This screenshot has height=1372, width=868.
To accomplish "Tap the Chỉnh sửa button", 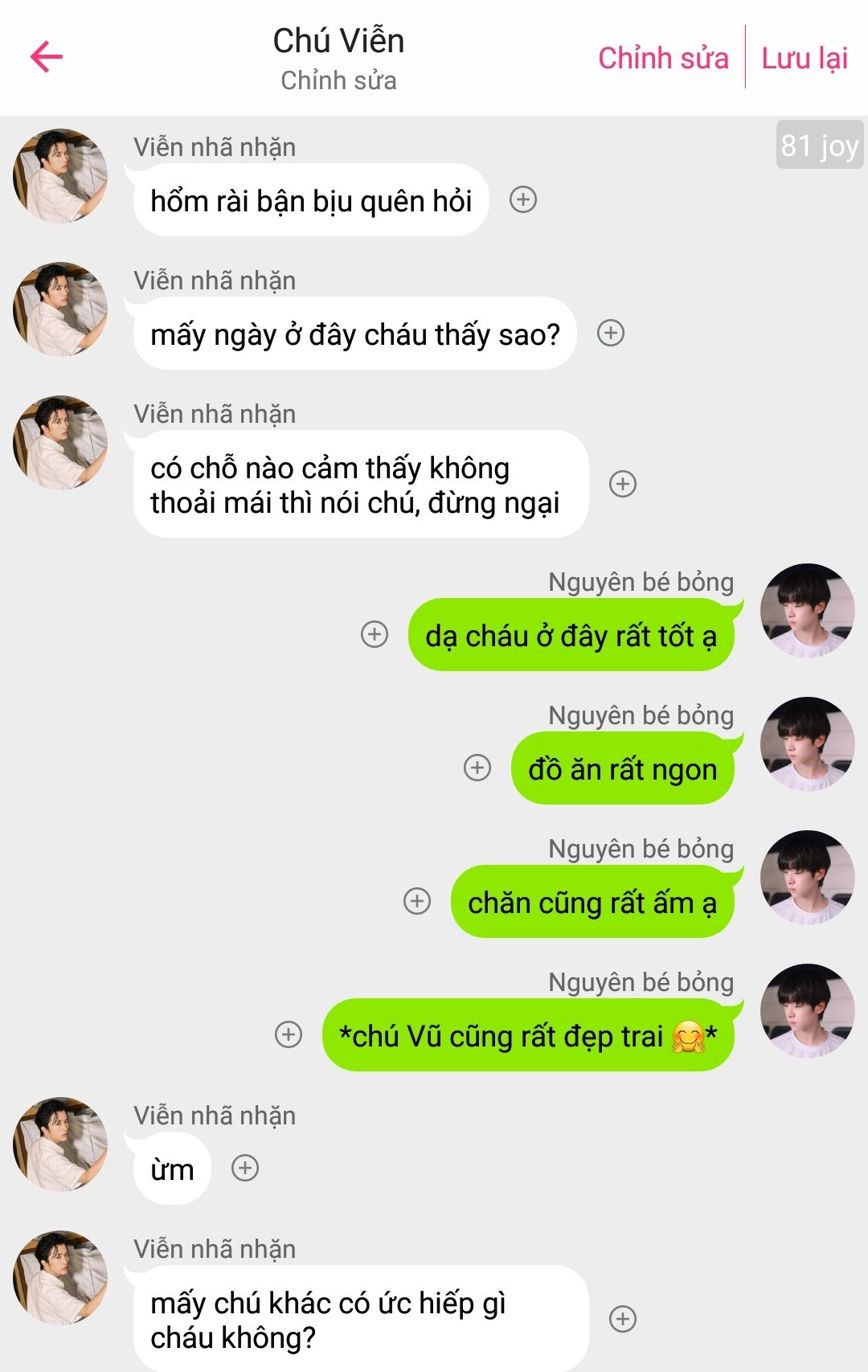I will [x=663, y=58].
